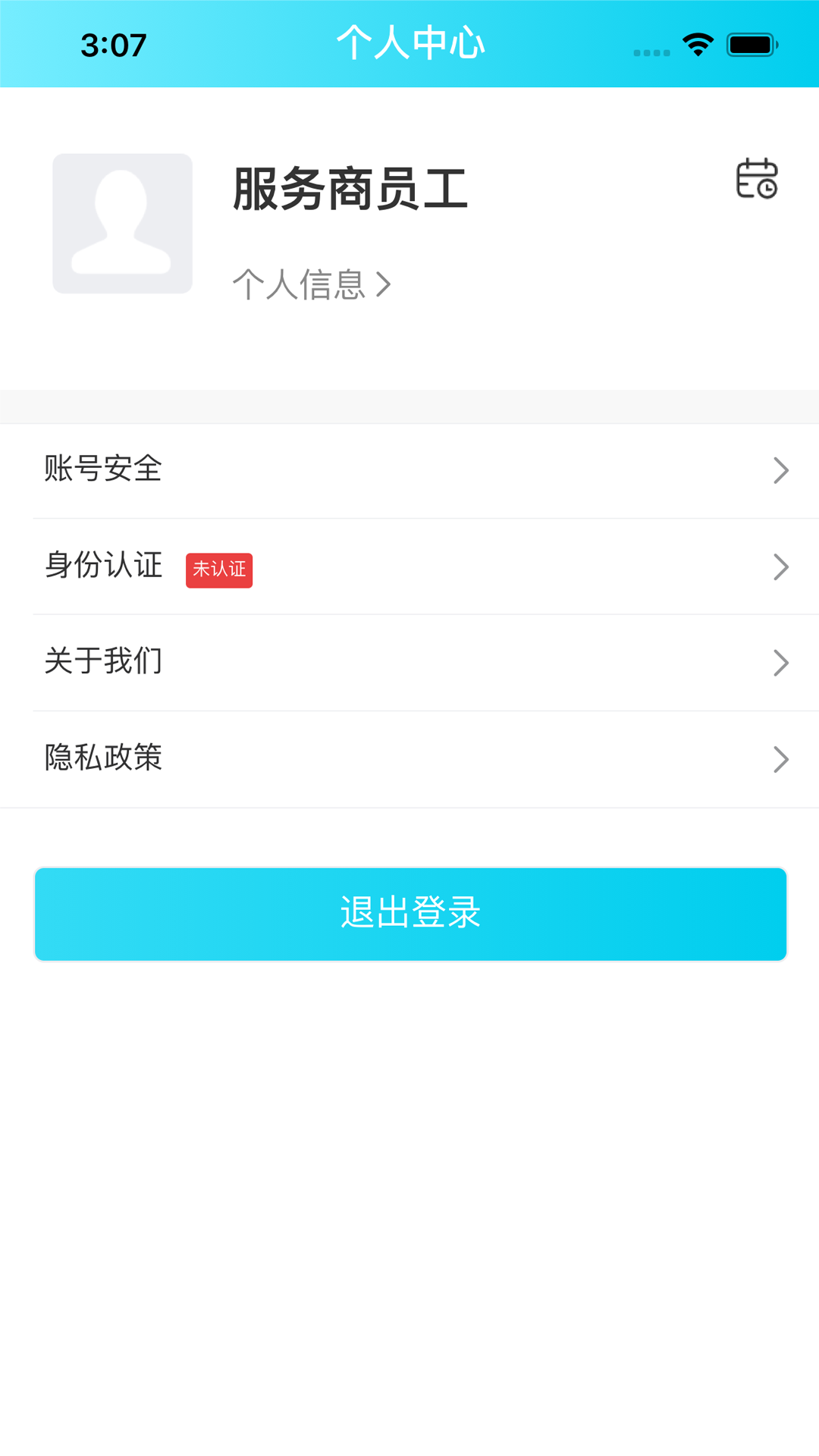The height and width of the screenshot is (1456, 819).
Task: Tap the 身份认证 row to change verification
Action: coord(409,566)
